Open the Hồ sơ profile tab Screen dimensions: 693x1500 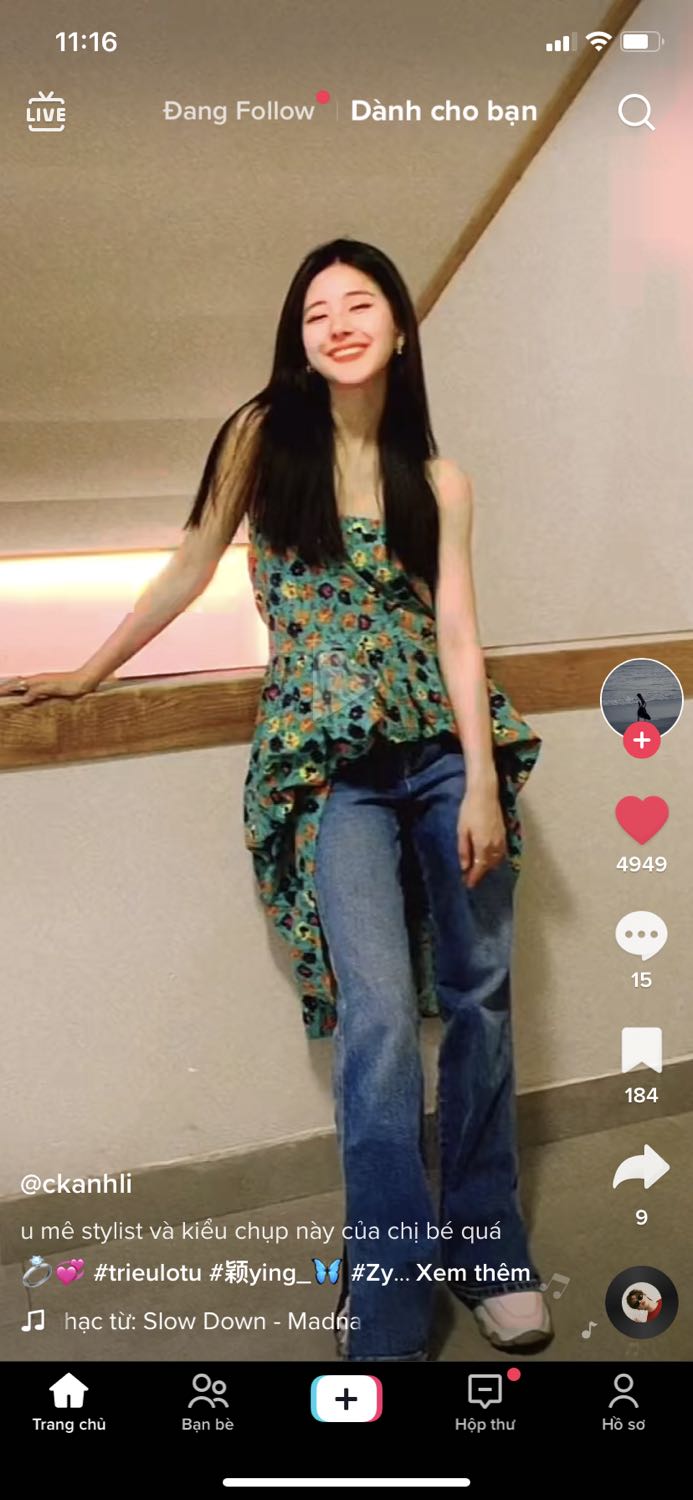tap(623, 1402)
